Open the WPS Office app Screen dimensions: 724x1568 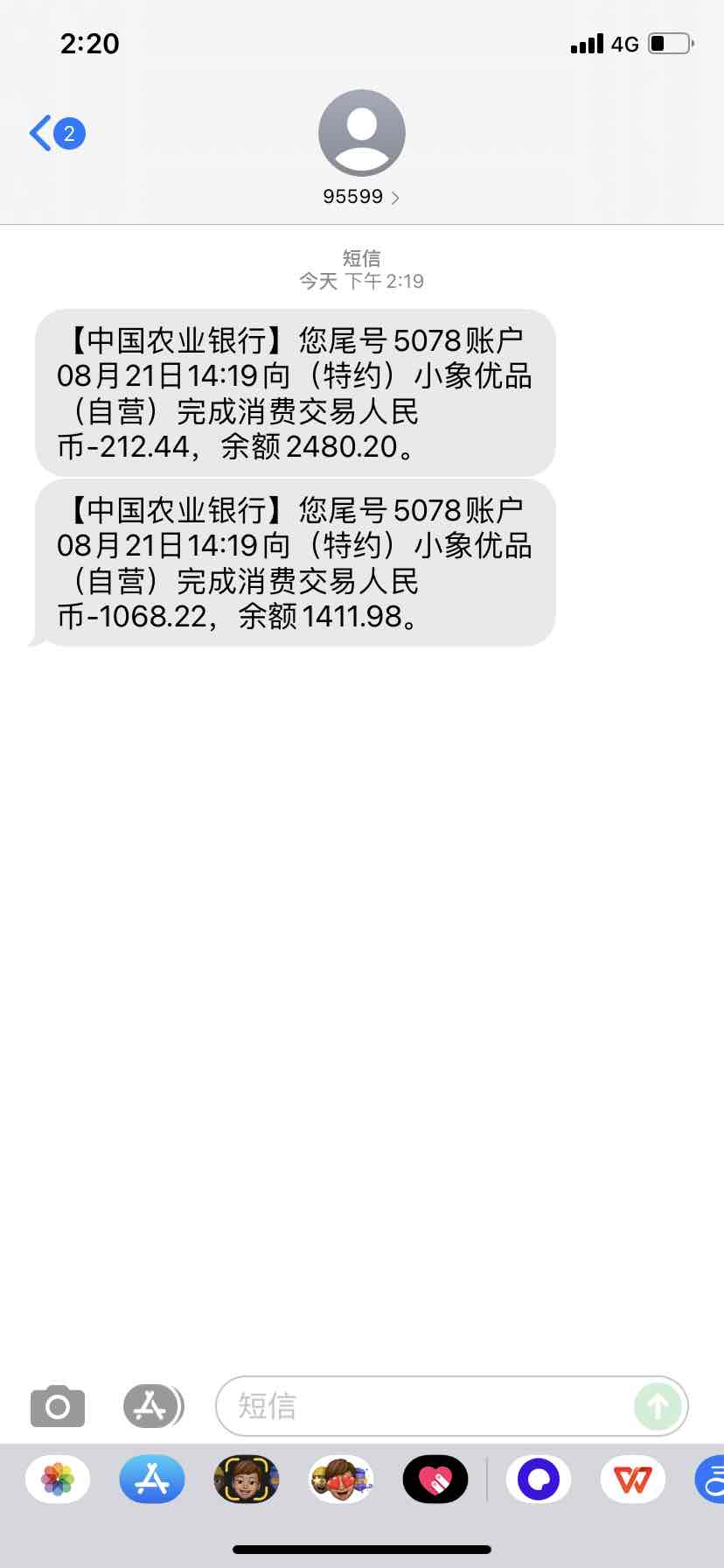633,1480
